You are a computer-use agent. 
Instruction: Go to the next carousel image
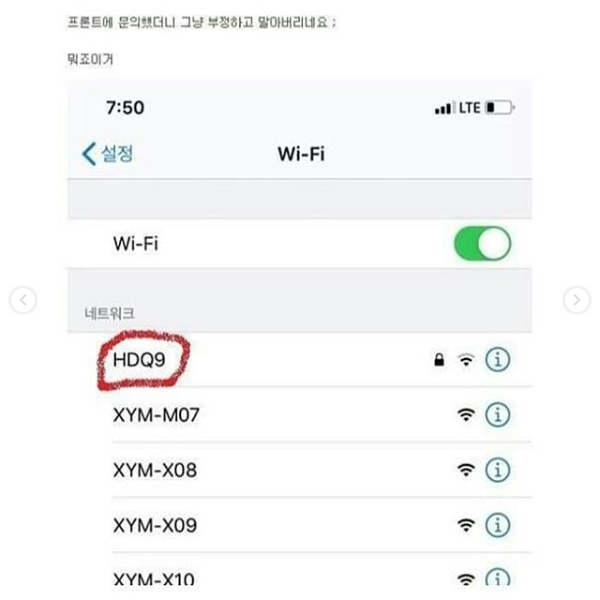tap(576, 299)
